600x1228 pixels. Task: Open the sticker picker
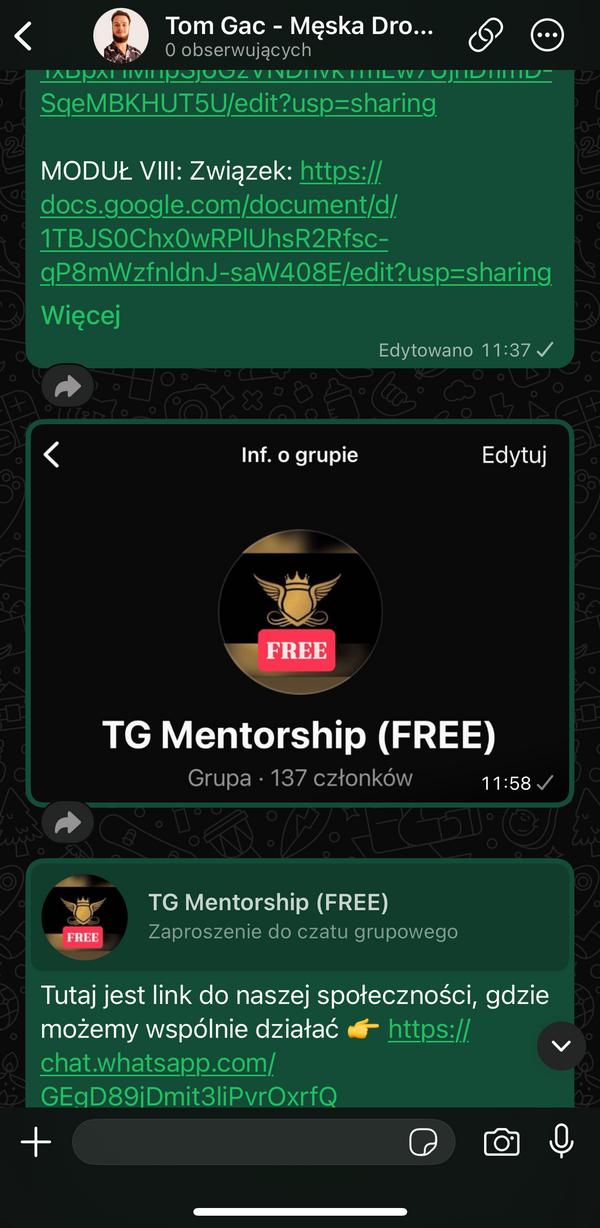pyautogui.click(x=424, y=1143)
